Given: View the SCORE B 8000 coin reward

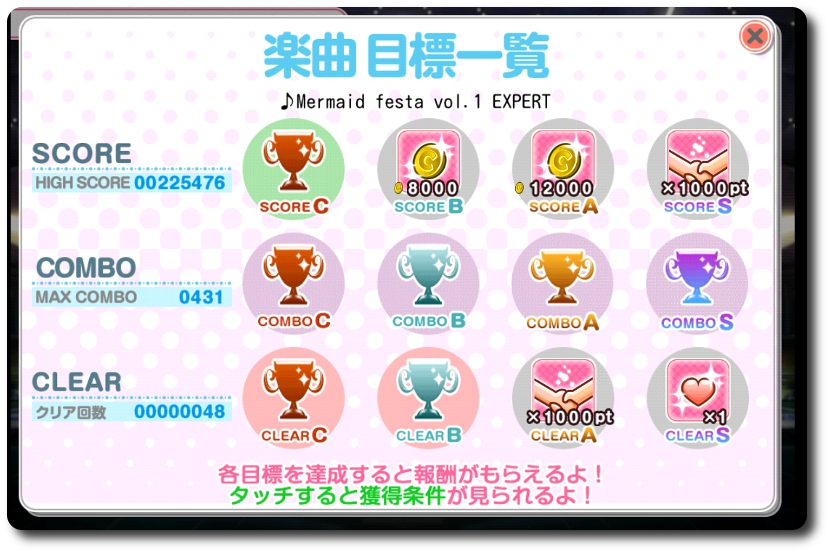Looking at the screenshot, I should (428, 168).
